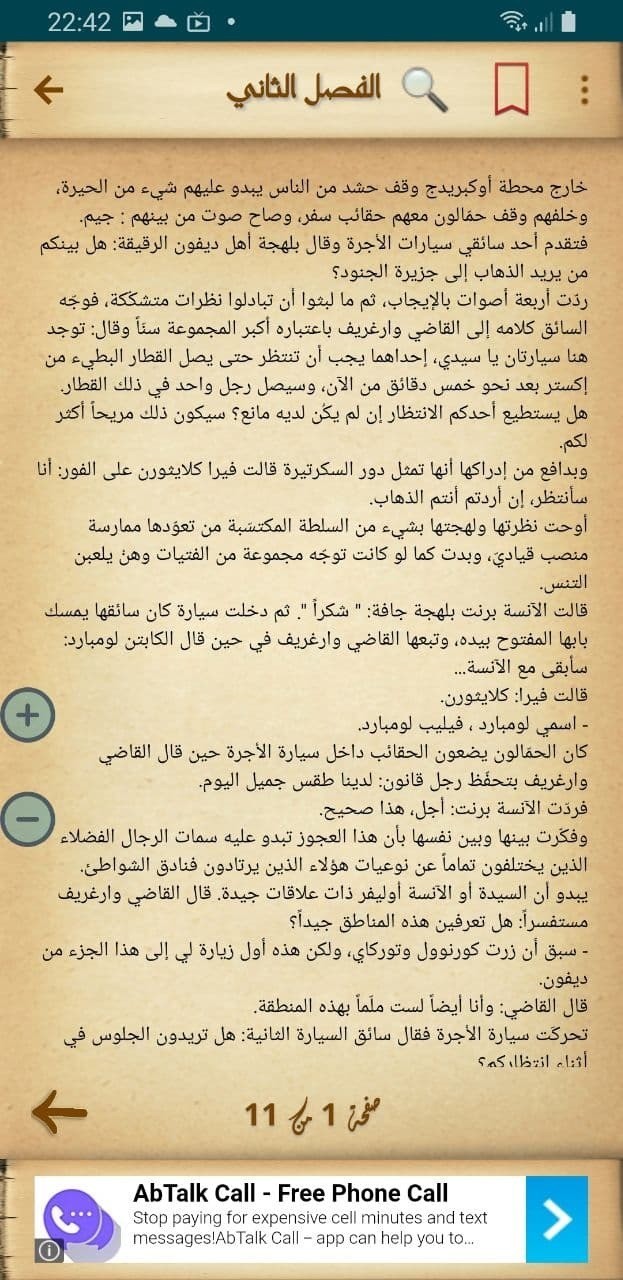Open the AbTalk Call ad arrow
Screen dimensions: 623x1280
556,1219
